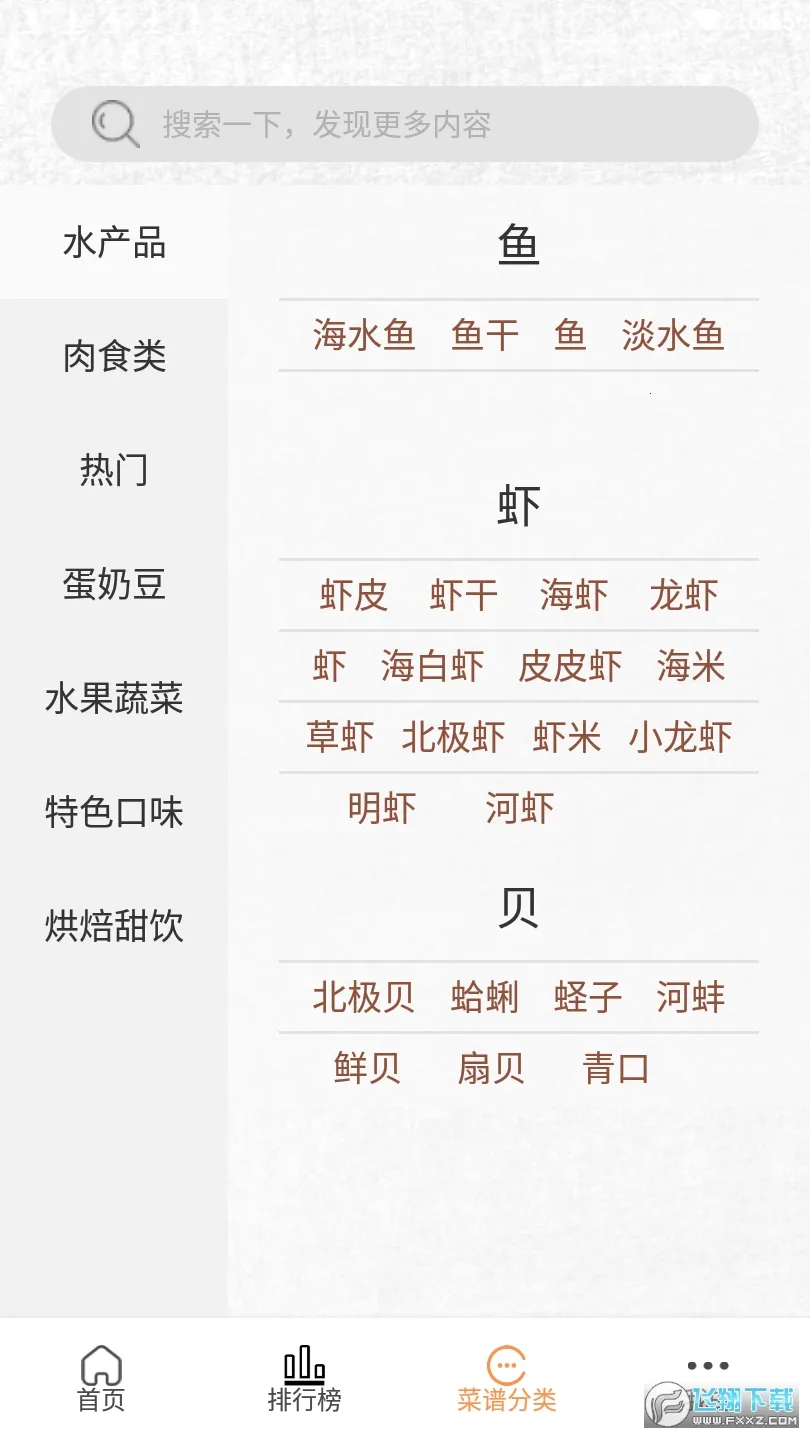
Task: Go to the 首页 home tab
Action: pyautogui.click(x=101, y=1381)
